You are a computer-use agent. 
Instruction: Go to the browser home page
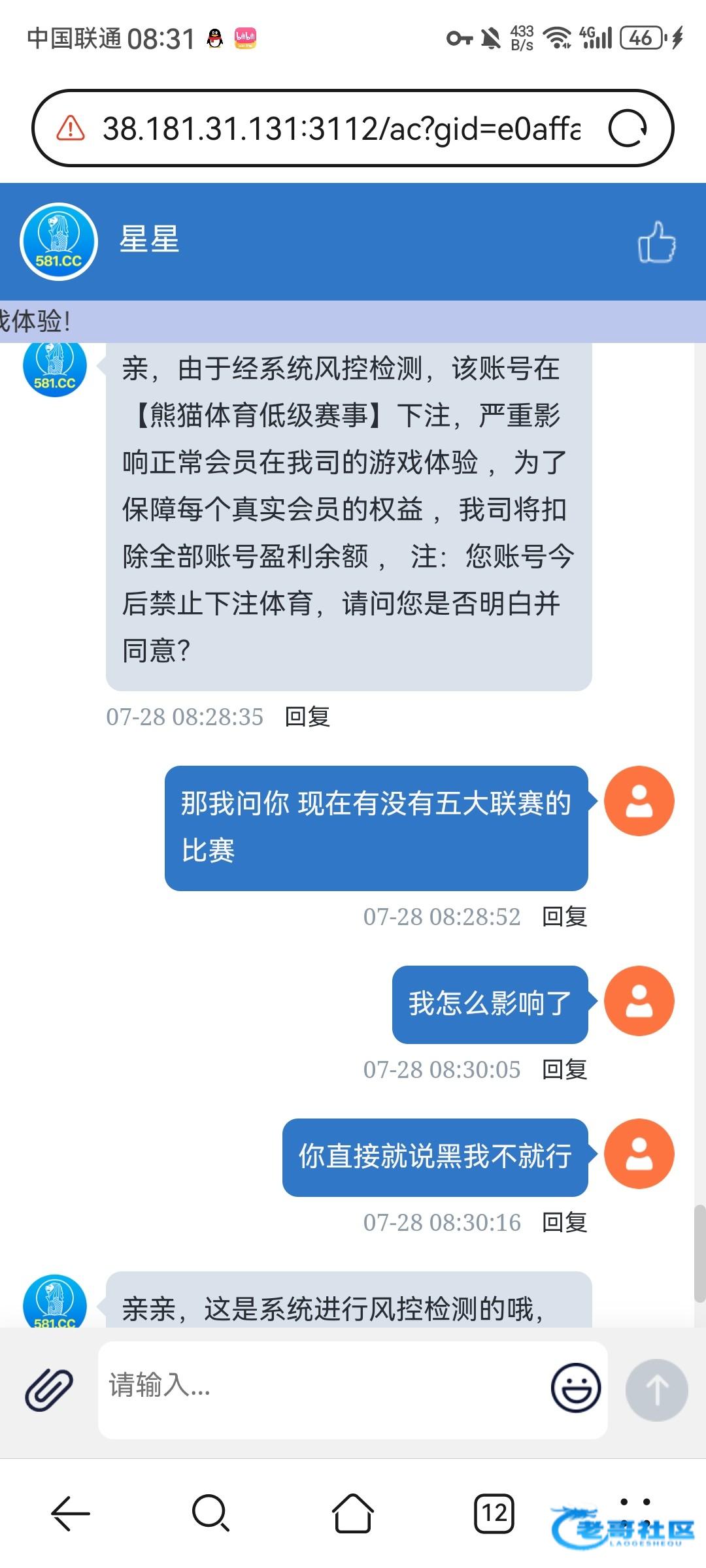point(353,1513)
